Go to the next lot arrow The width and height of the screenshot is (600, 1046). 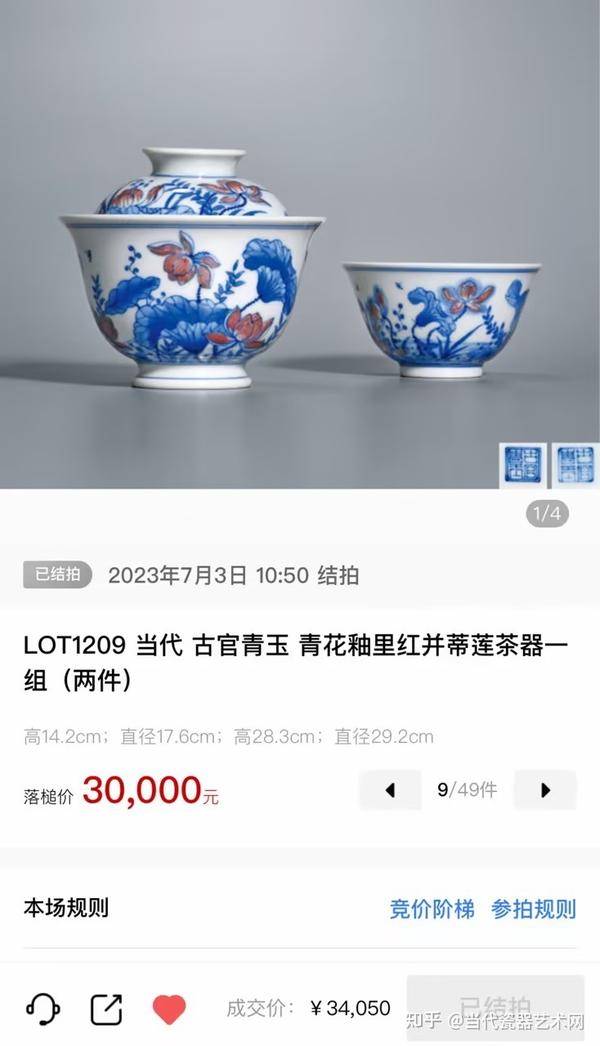pos(545,791)
